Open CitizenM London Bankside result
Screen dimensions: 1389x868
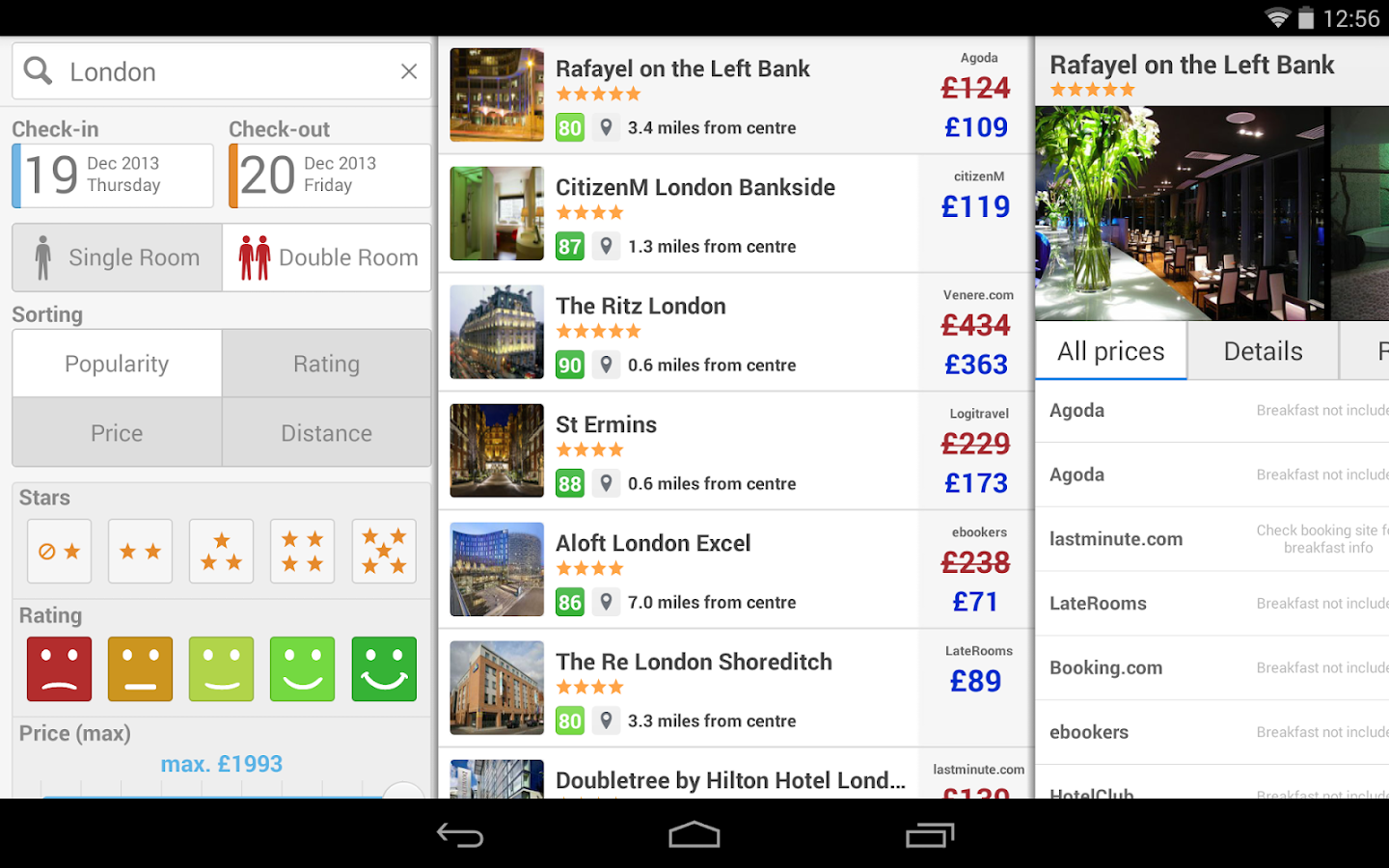(675, 213)
